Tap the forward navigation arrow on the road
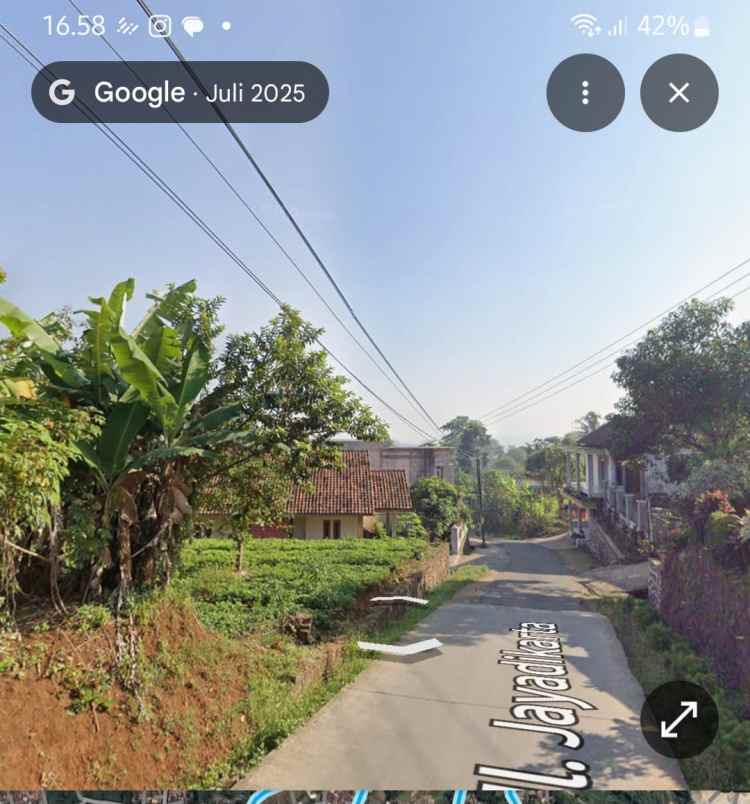This screenshot has width=750, height=804. pyautogui.click(x=395, y=600)
